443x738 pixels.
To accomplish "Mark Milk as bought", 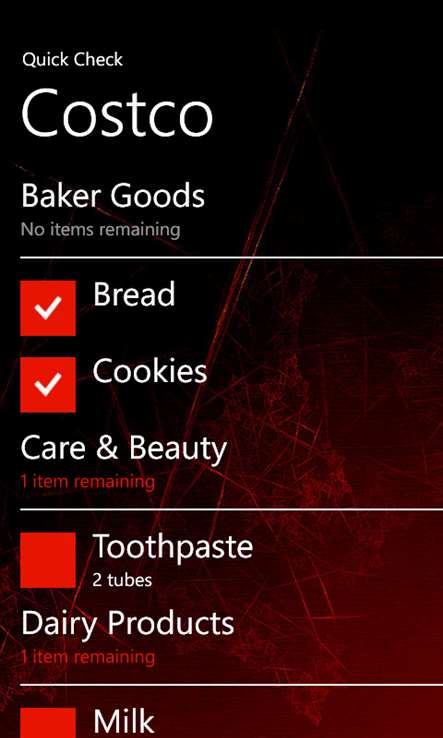I will [x=48, y=723].
